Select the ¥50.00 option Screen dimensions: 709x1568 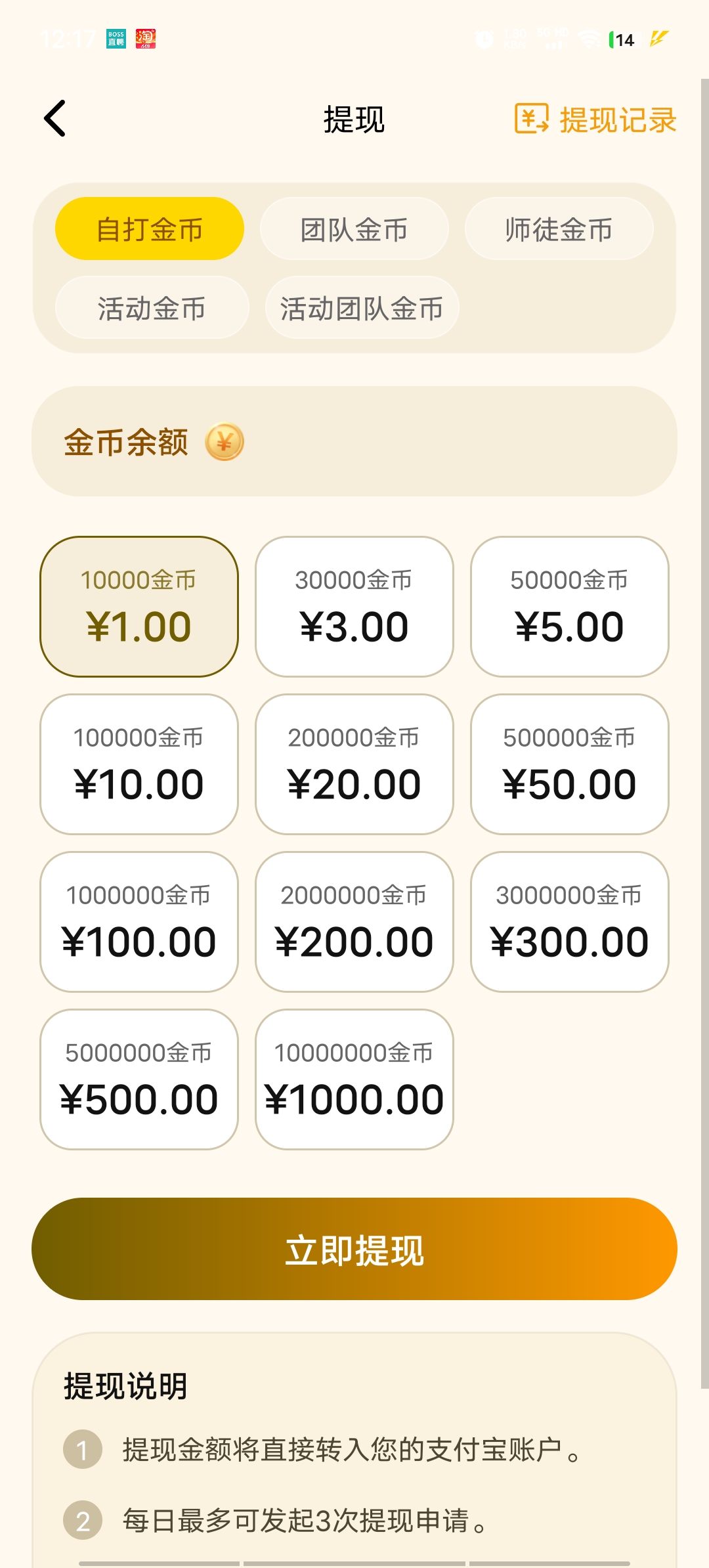(570, 764)
